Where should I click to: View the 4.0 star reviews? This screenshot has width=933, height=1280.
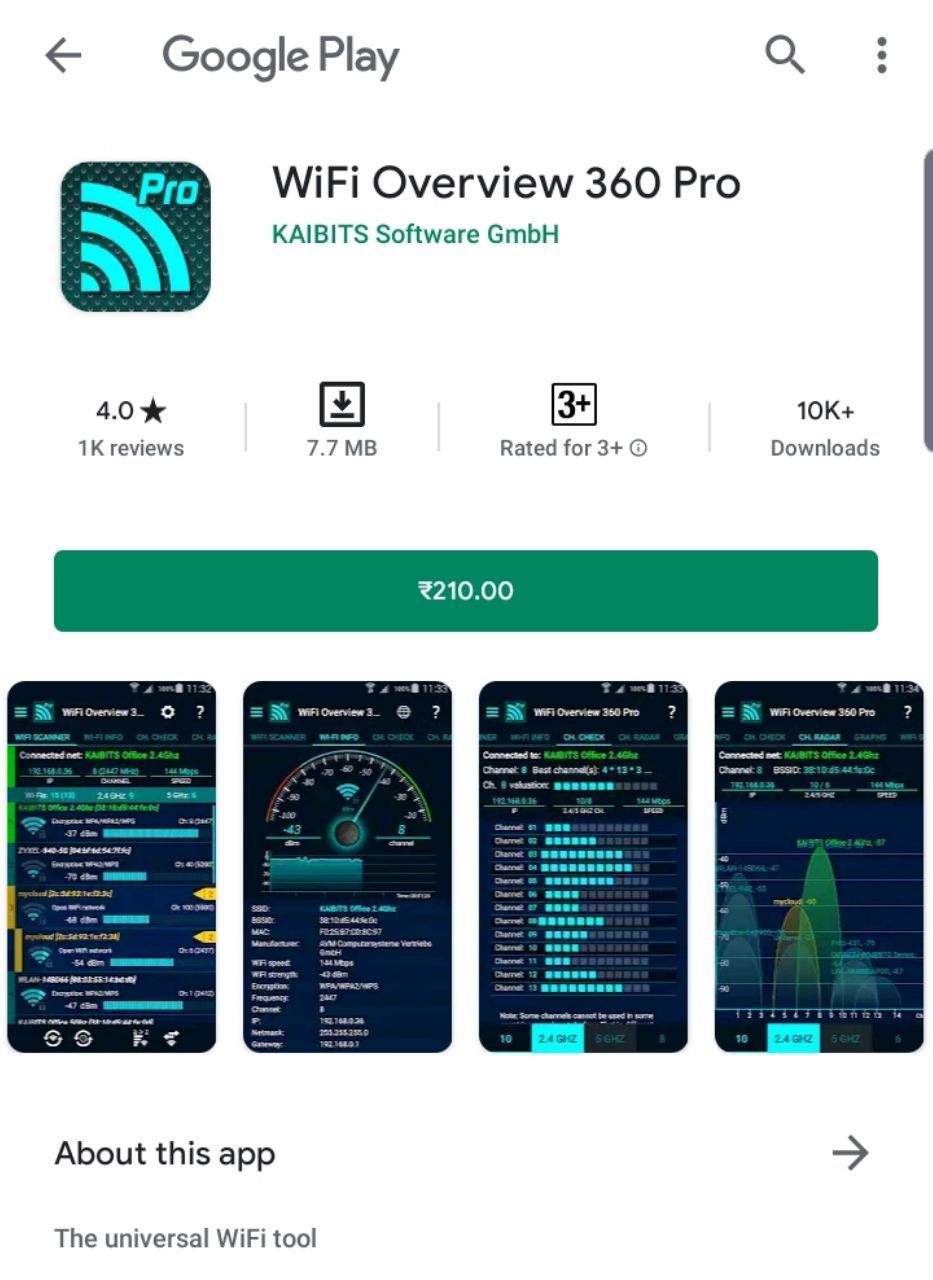point(131,428)
